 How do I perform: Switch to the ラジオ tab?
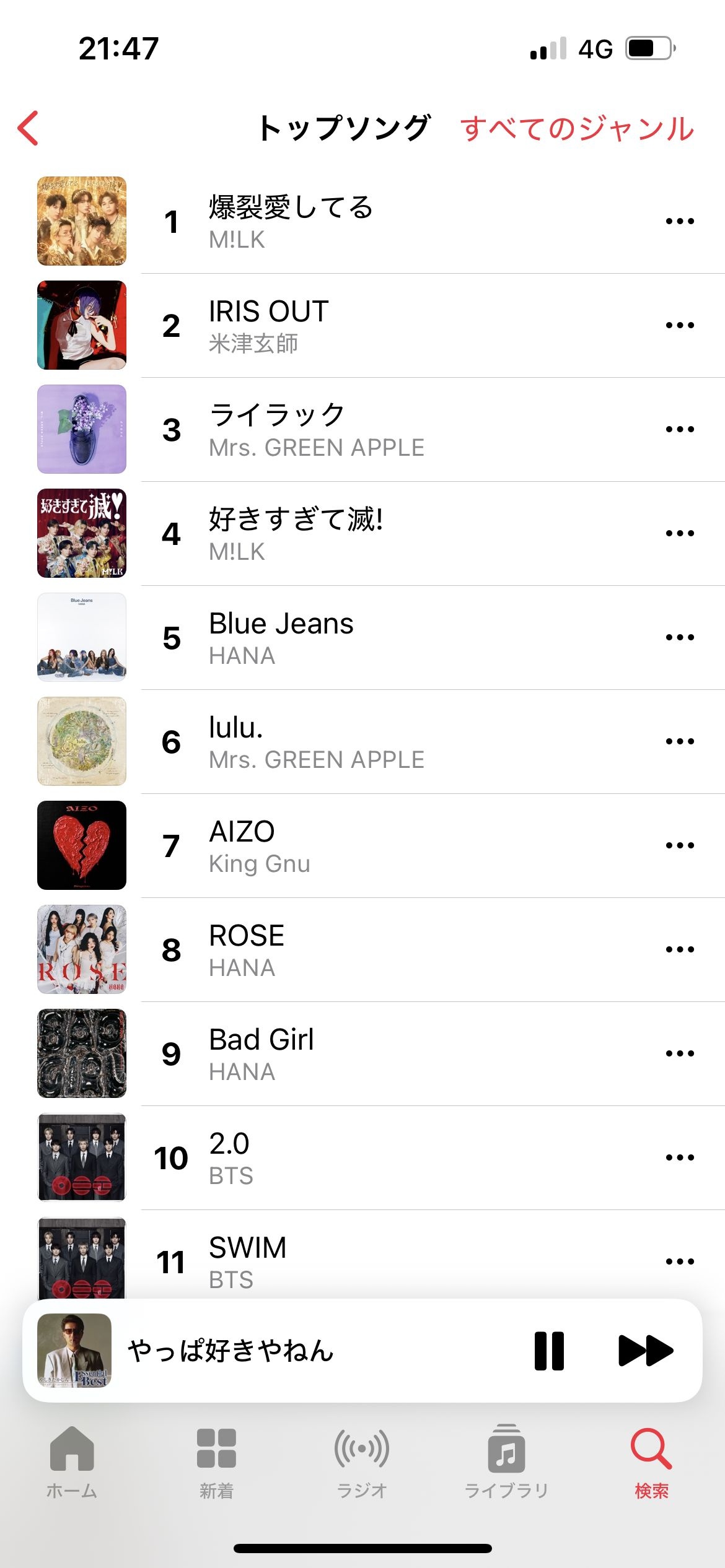362,1463
